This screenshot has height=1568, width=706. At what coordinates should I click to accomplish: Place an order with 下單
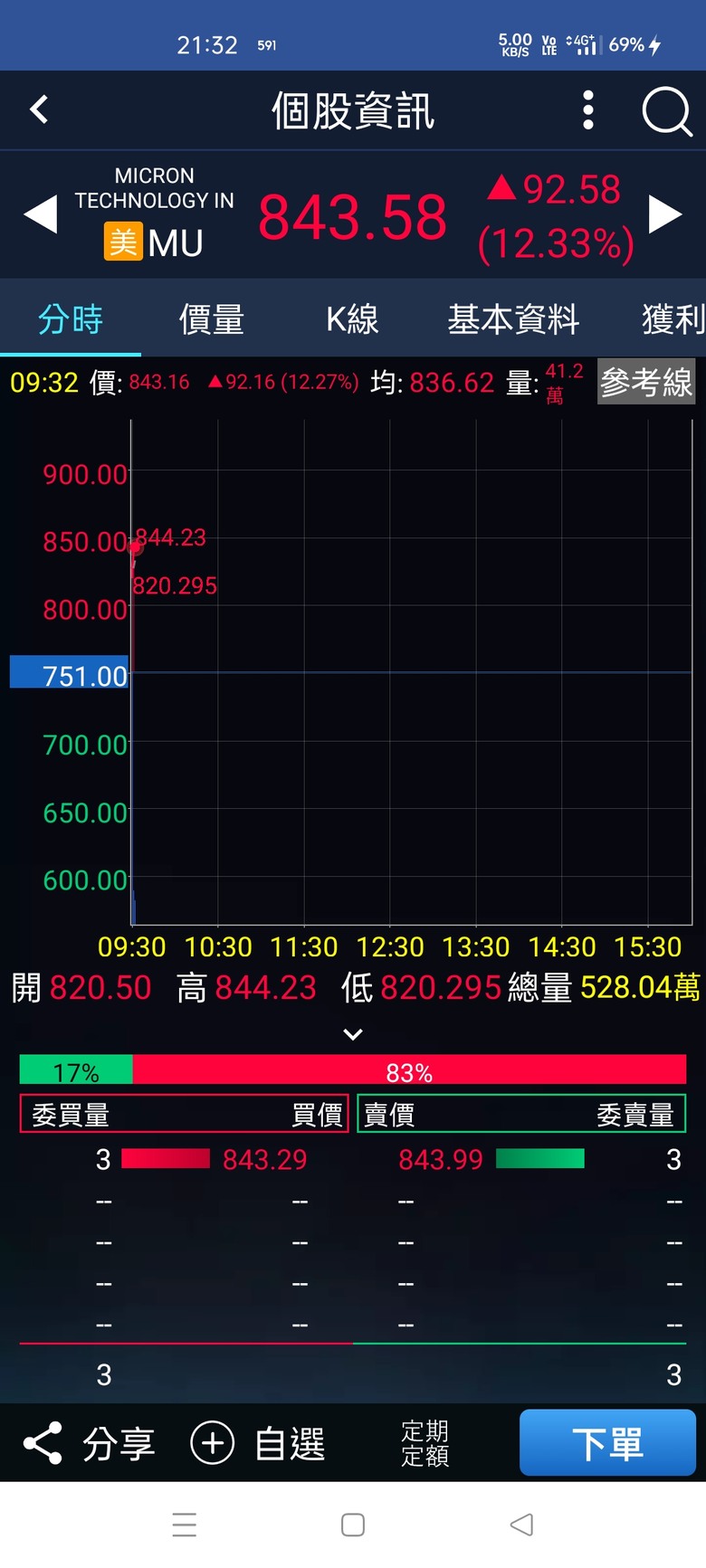click(x=607, y=1443)
